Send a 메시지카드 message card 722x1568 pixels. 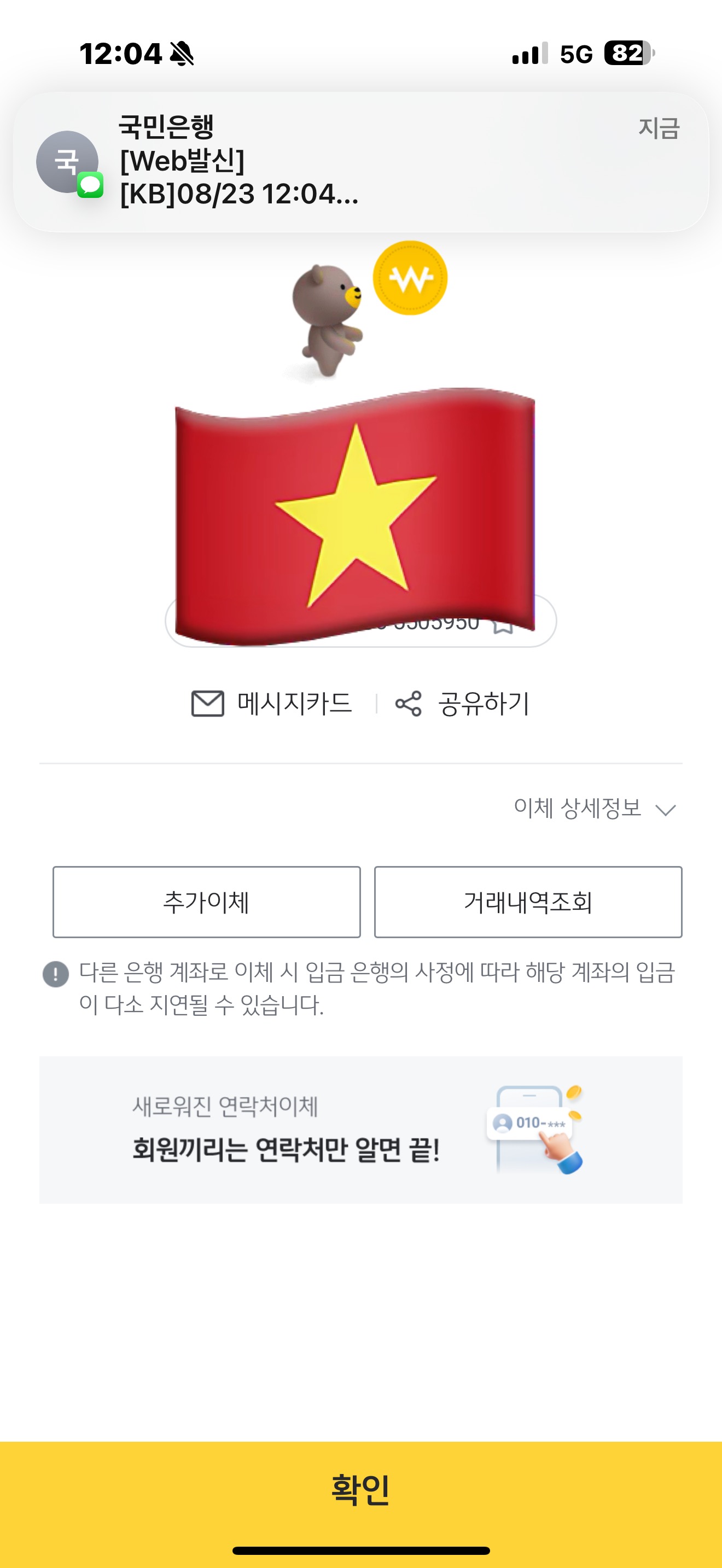(x=272, y=704)
